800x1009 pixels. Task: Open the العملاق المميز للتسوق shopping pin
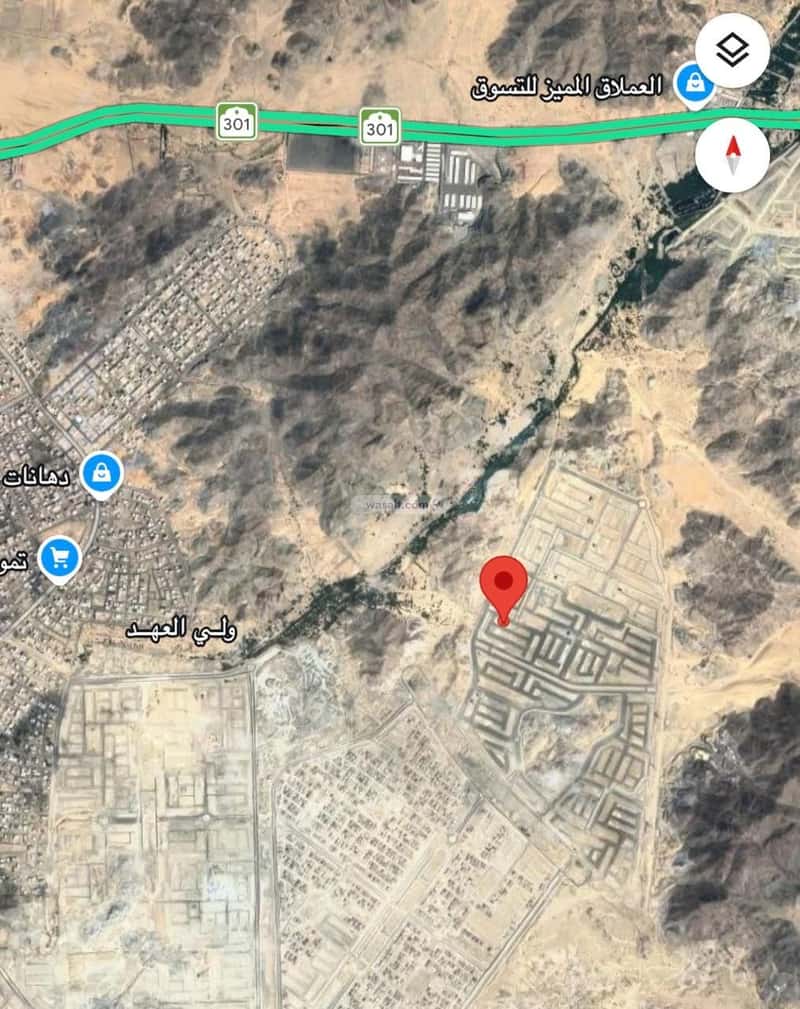pos(693,85)
